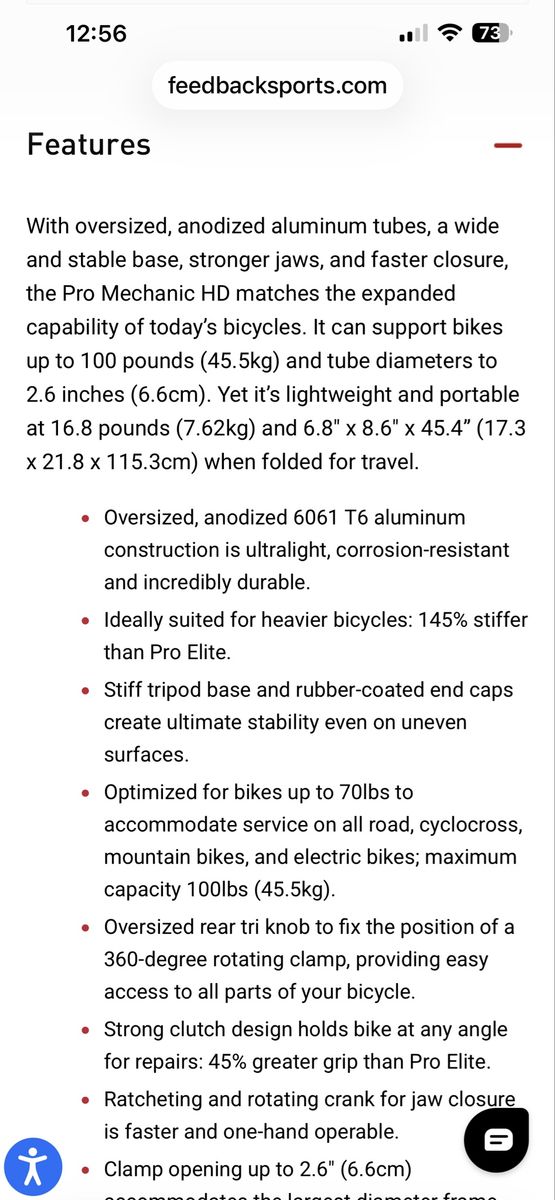The image size is (555, 1200).
Task: Tap the feedbacksports.com address bar
Action: pyautogui.click(x=277, y=85)
